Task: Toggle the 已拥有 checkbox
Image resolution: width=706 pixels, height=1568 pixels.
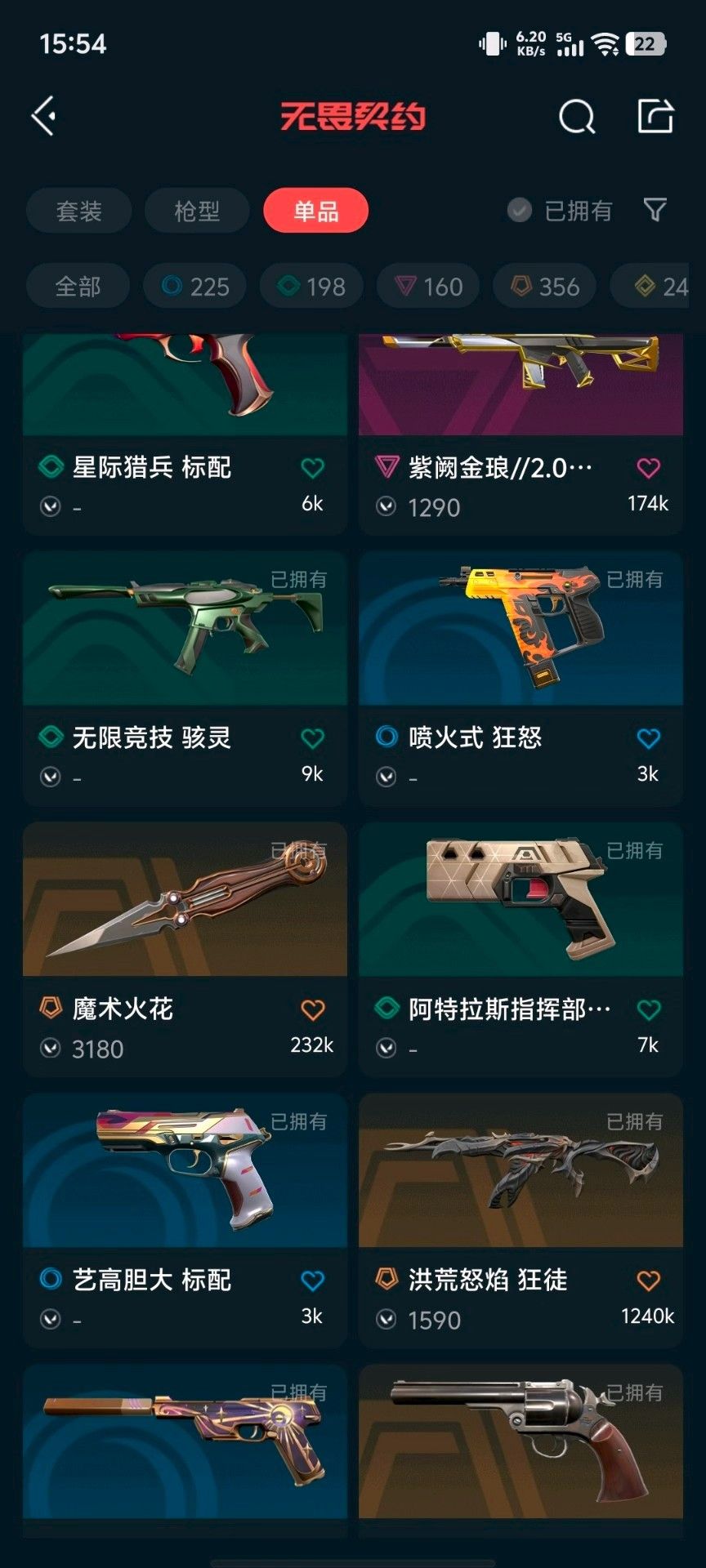Action: pos(520,211)
